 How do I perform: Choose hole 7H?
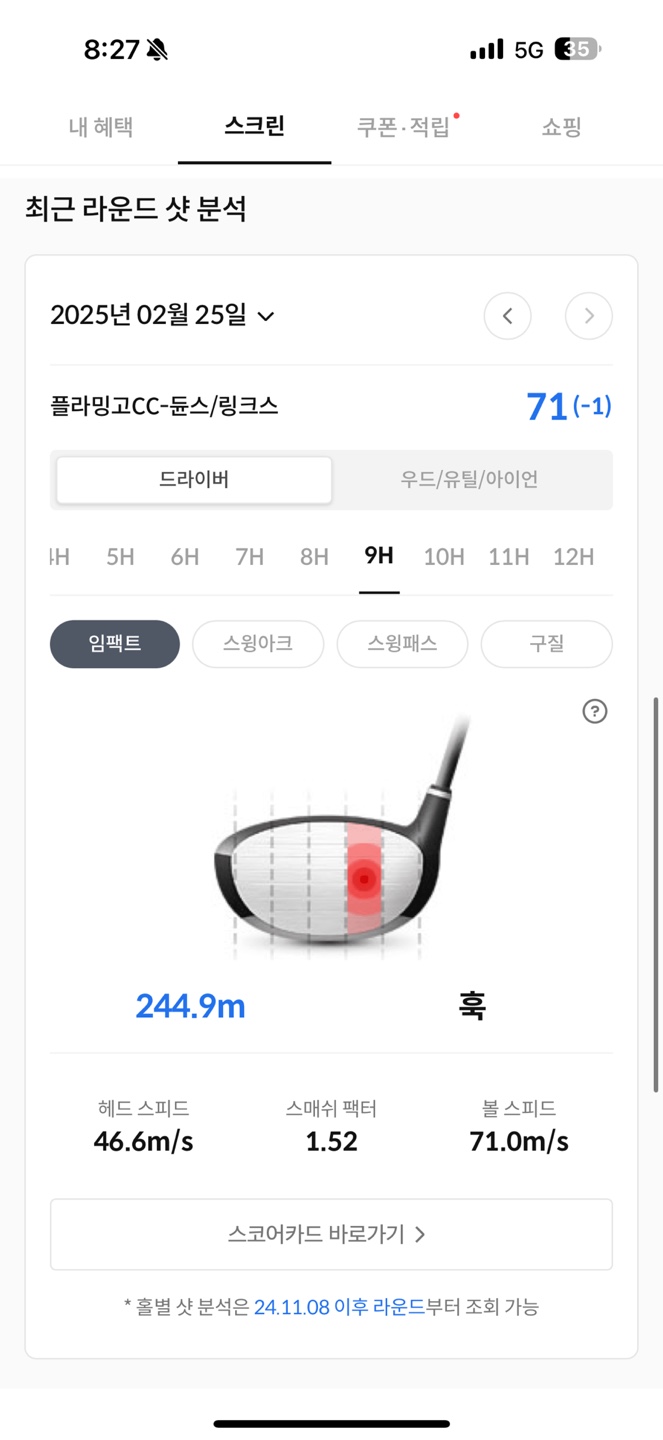(x=249, y=557)
